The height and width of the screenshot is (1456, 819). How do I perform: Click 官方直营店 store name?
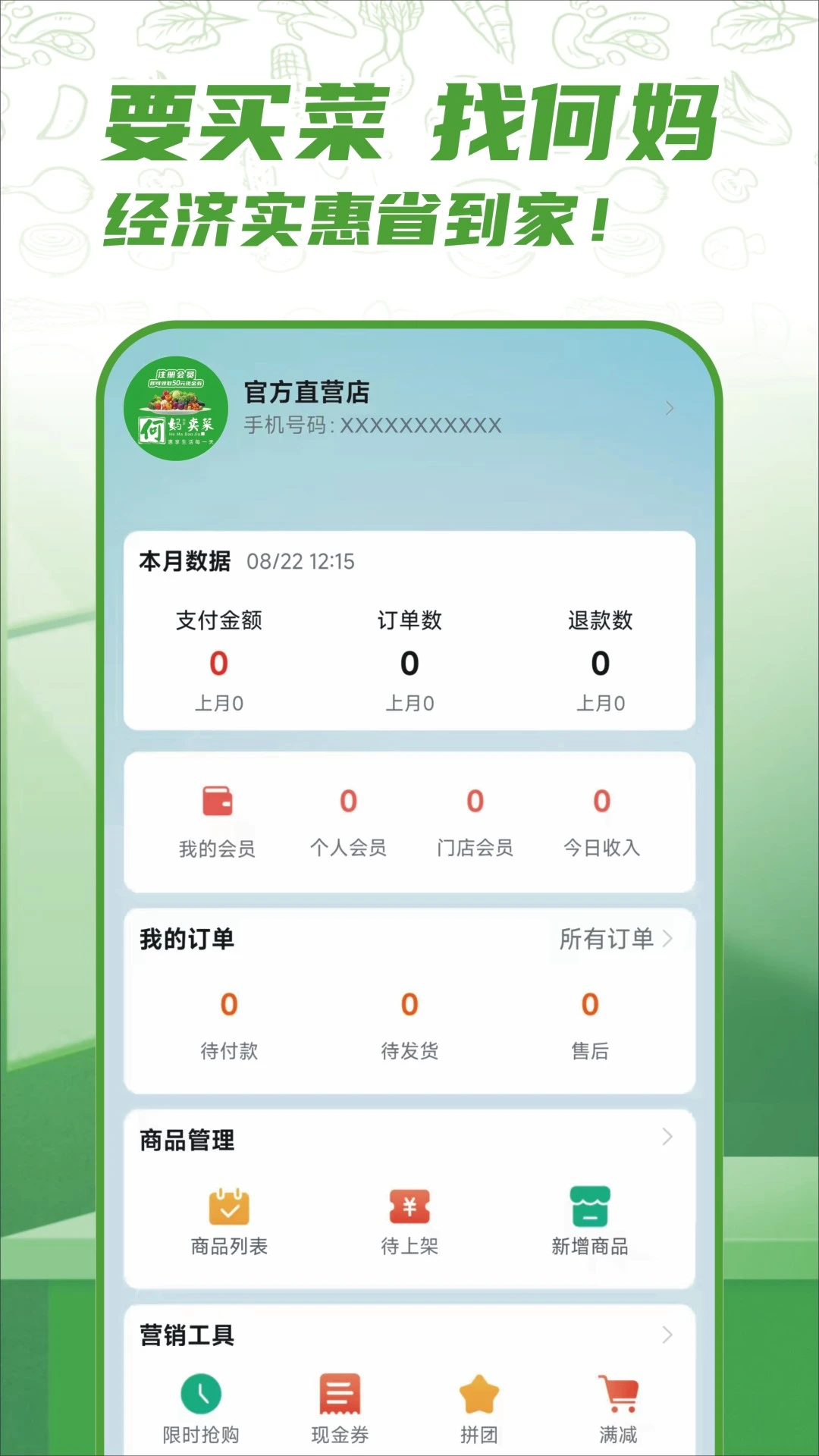click(306, 394)
